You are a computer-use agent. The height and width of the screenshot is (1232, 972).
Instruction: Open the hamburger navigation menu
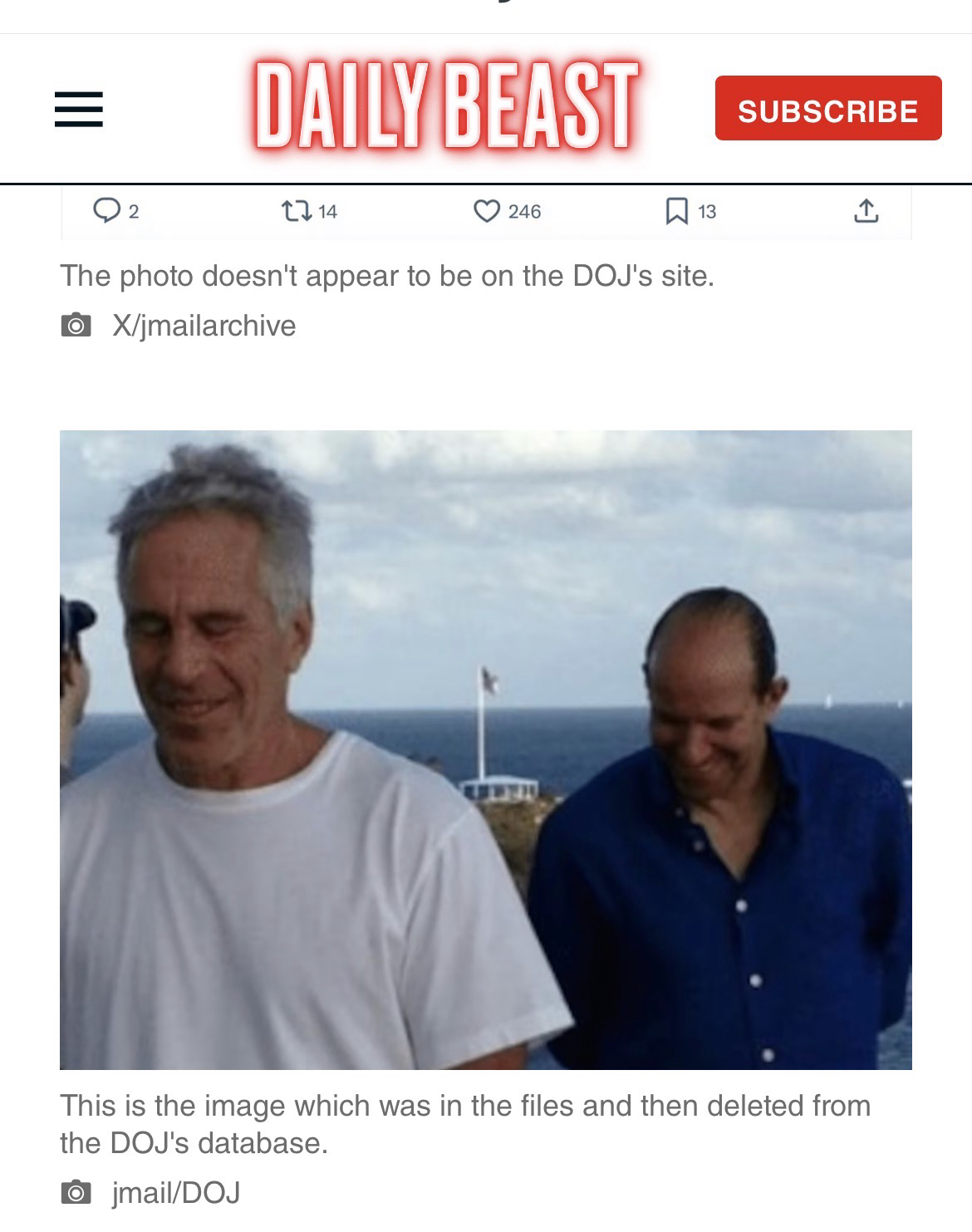[x=79, y=109]
